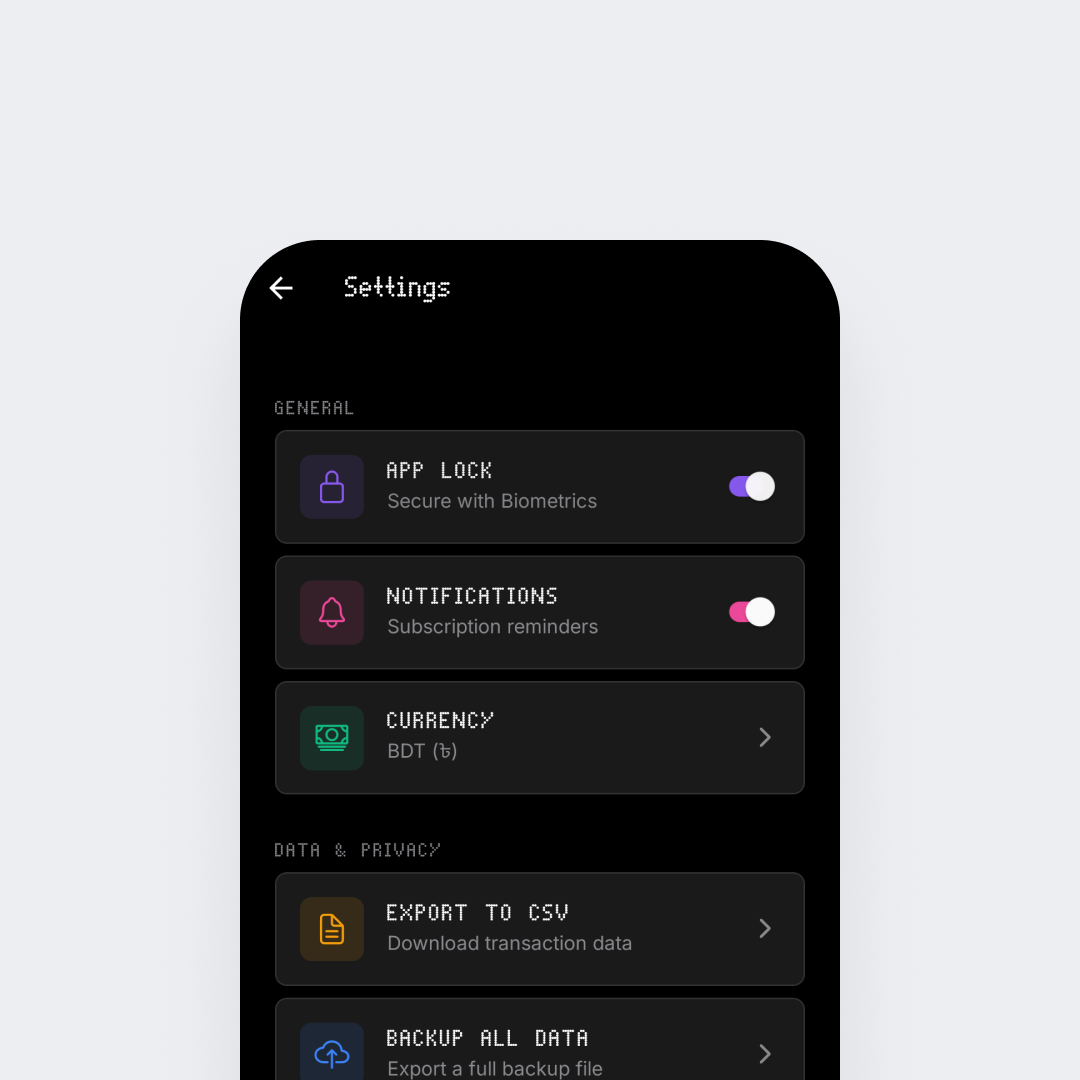Open the Currency setting
Screen dimensions: 1080x1080
point(540,737)
